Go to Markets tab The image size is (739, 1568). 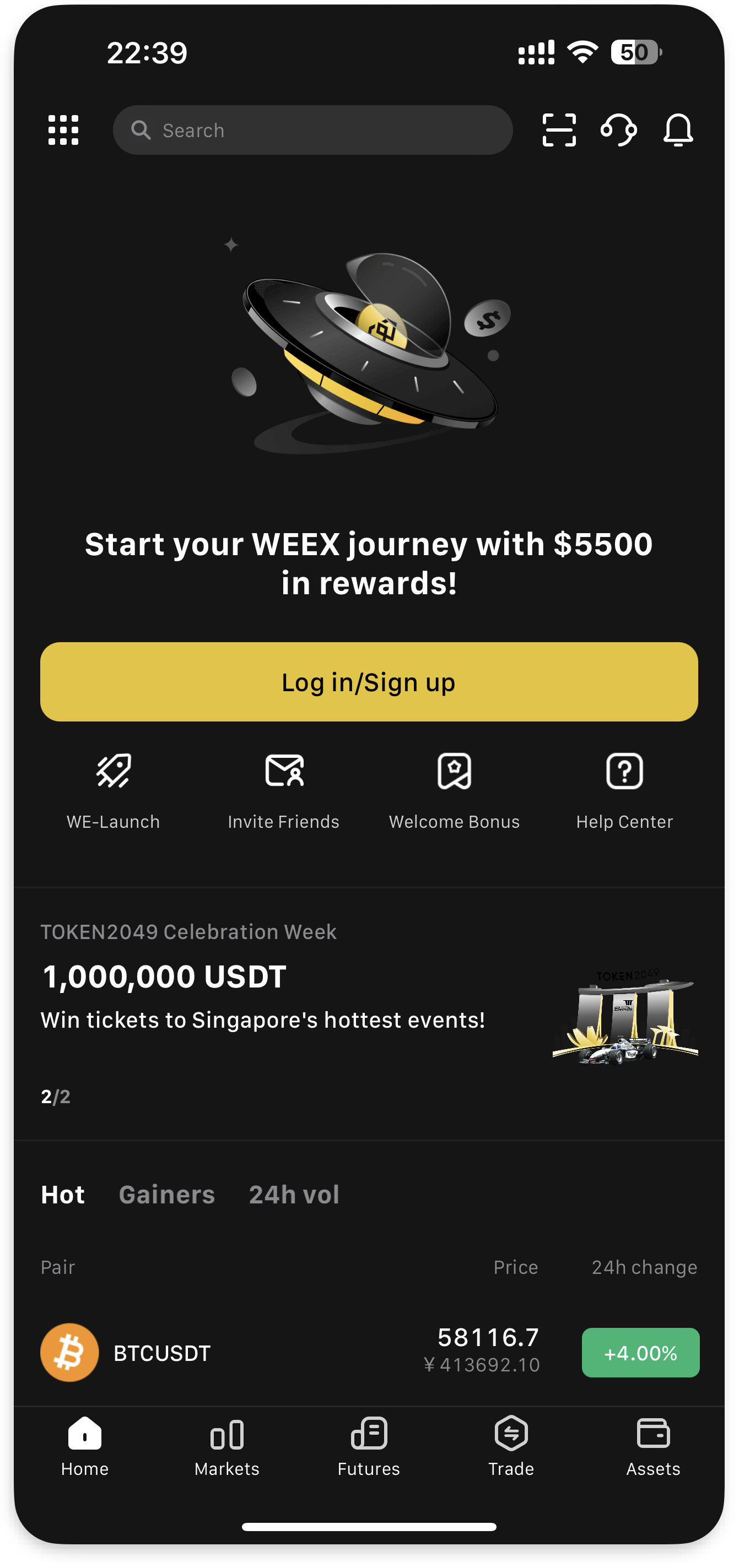pyautogui.click(x=226, y=1447)
